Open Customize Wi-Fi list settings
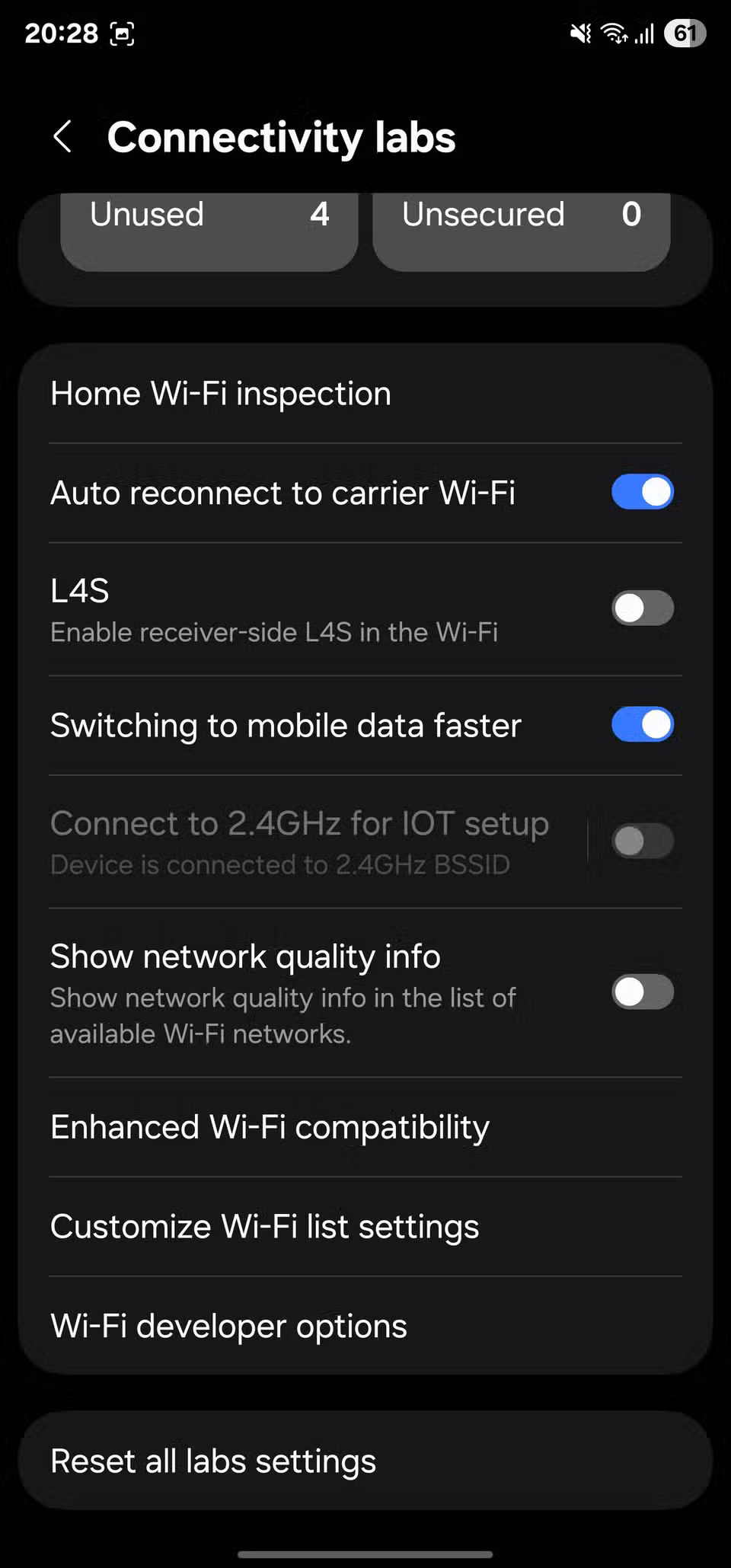The width and height of the screenshot is (731, 1568). click(264, 1226)
